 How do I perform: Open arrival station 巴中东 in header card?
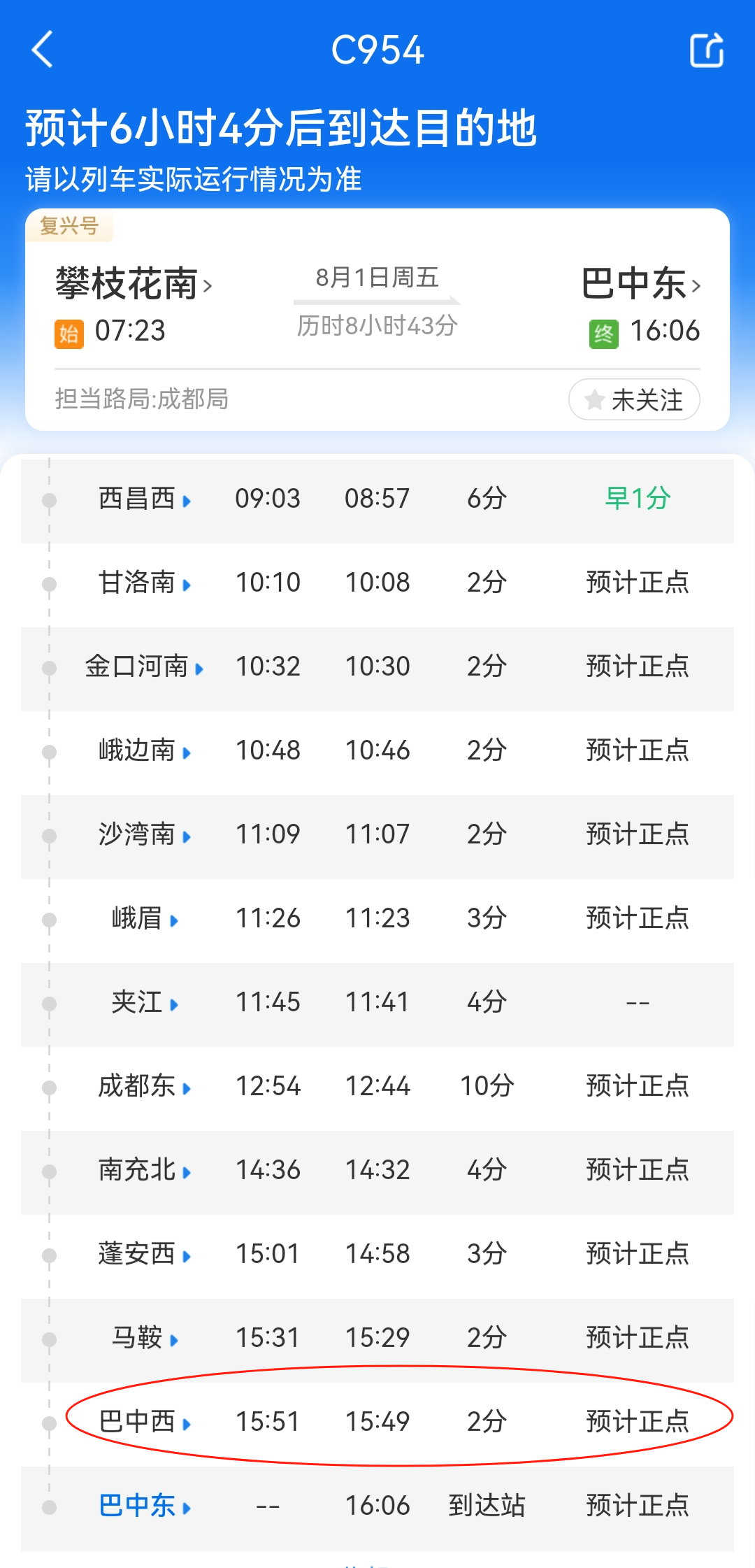(641, 284)
